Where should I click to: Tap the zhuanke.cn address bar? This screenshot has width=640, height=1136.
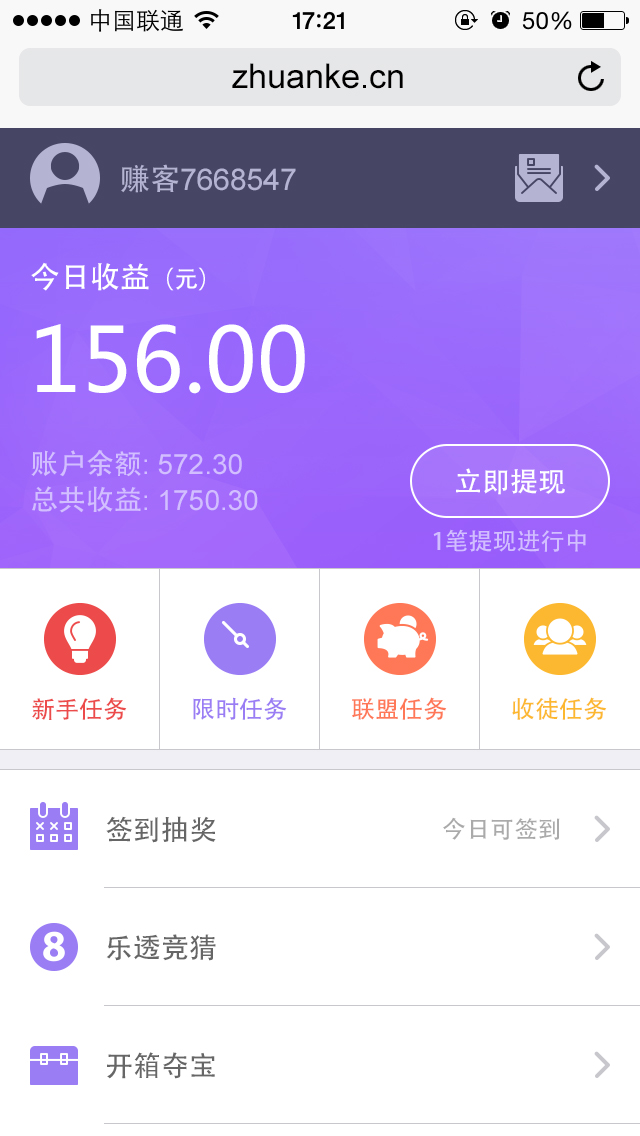pyautogui.click(x=320, y=77)
